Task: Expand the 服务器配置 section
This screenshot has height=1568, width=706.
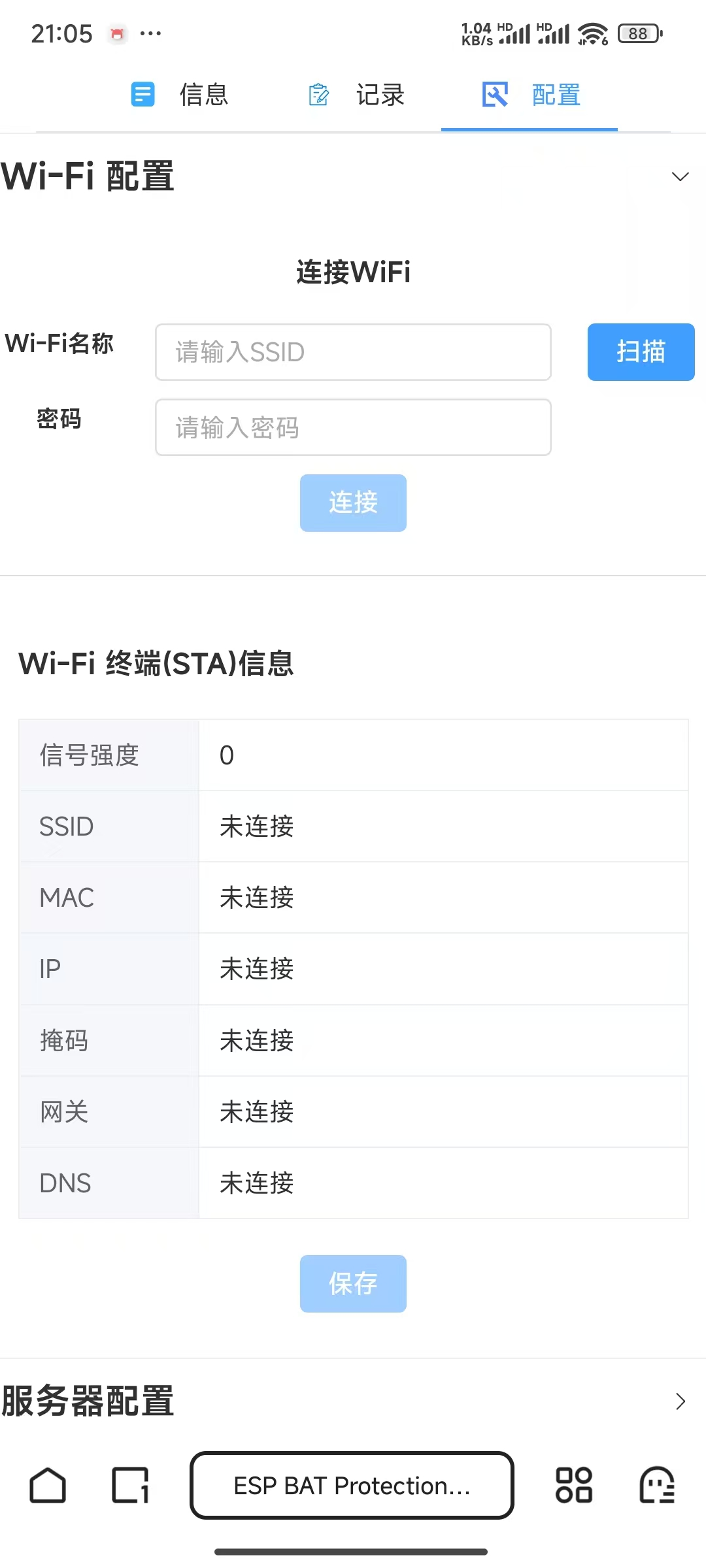Action: pos(680,1401)
